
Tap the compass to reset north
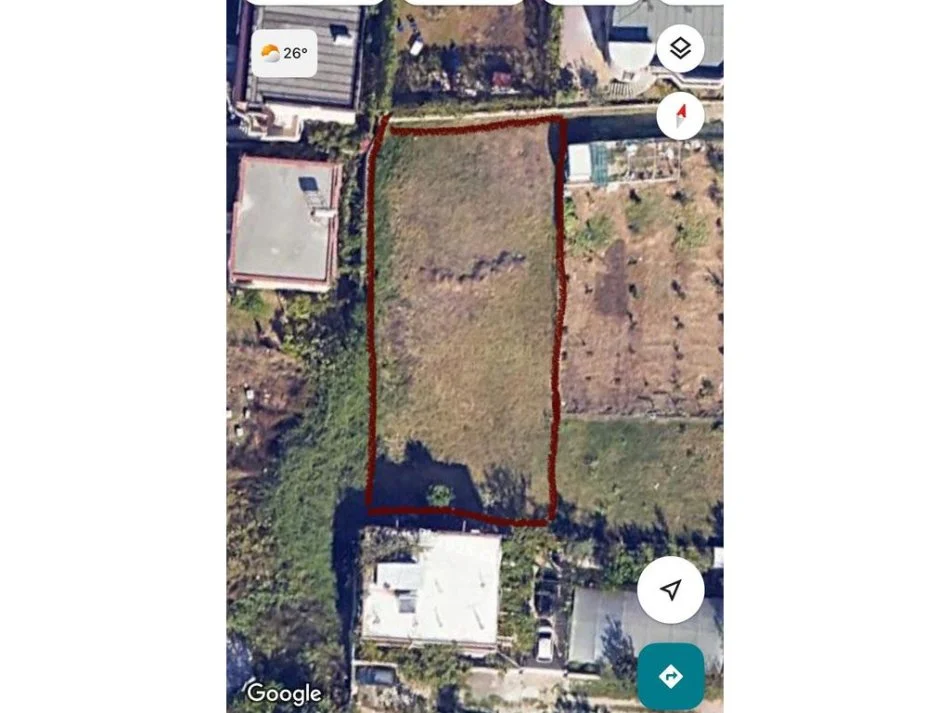point(680,116)
